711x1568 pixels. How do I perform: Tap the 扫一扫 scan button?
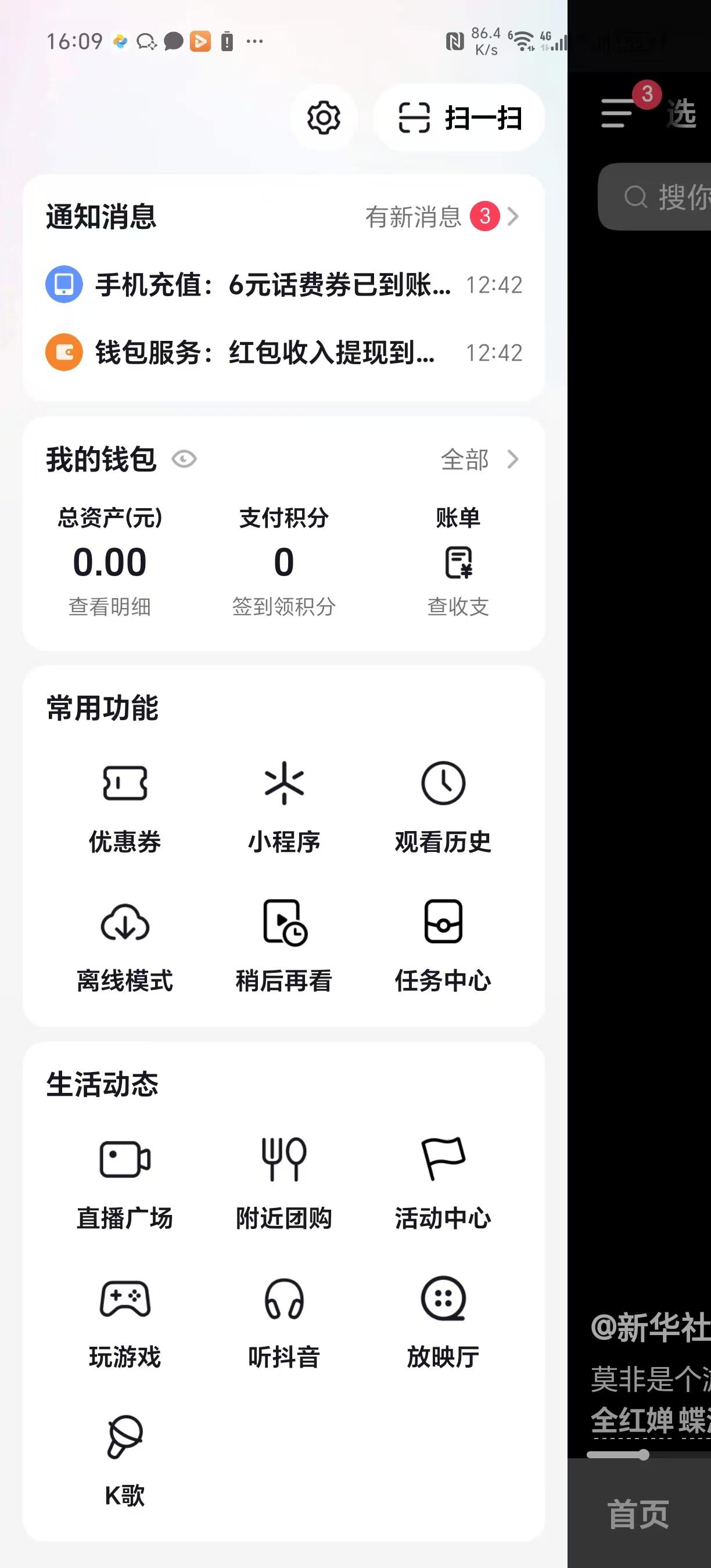459,117
